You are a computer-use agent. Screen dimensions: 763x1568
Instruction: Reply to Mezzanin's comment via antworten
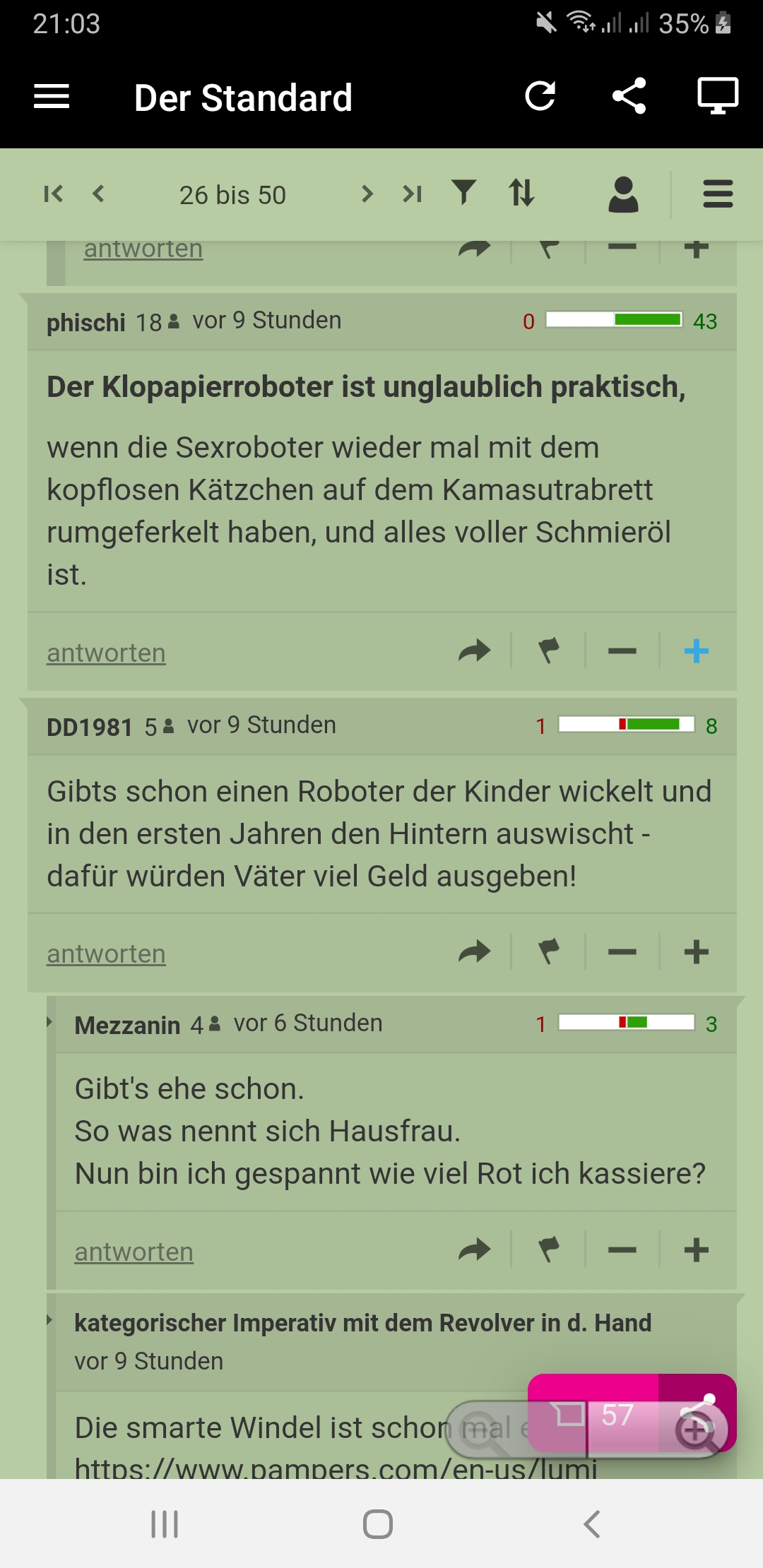[134, 1252]
